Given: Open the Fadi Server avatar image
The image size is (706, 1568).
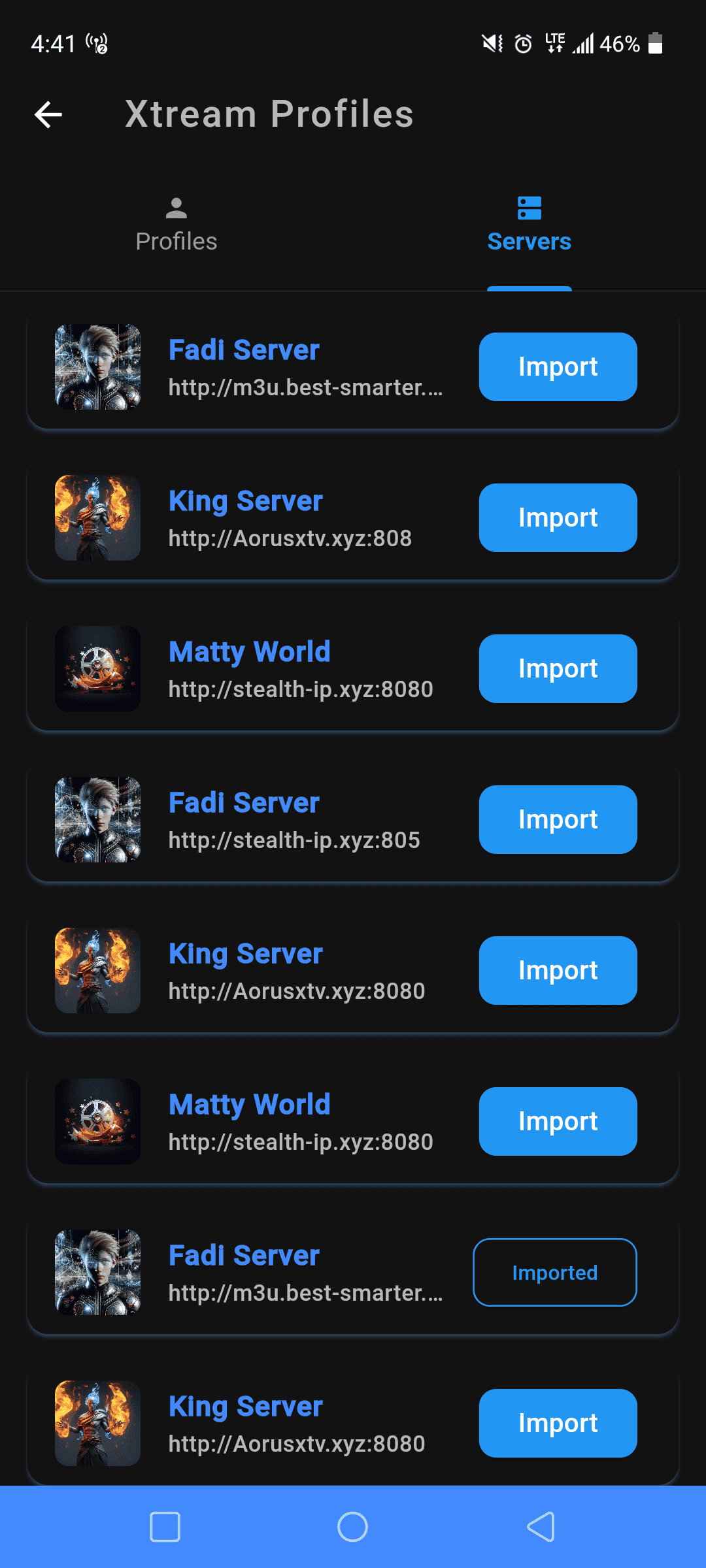Looking at the screenshot, I should [x=97, y=367].
